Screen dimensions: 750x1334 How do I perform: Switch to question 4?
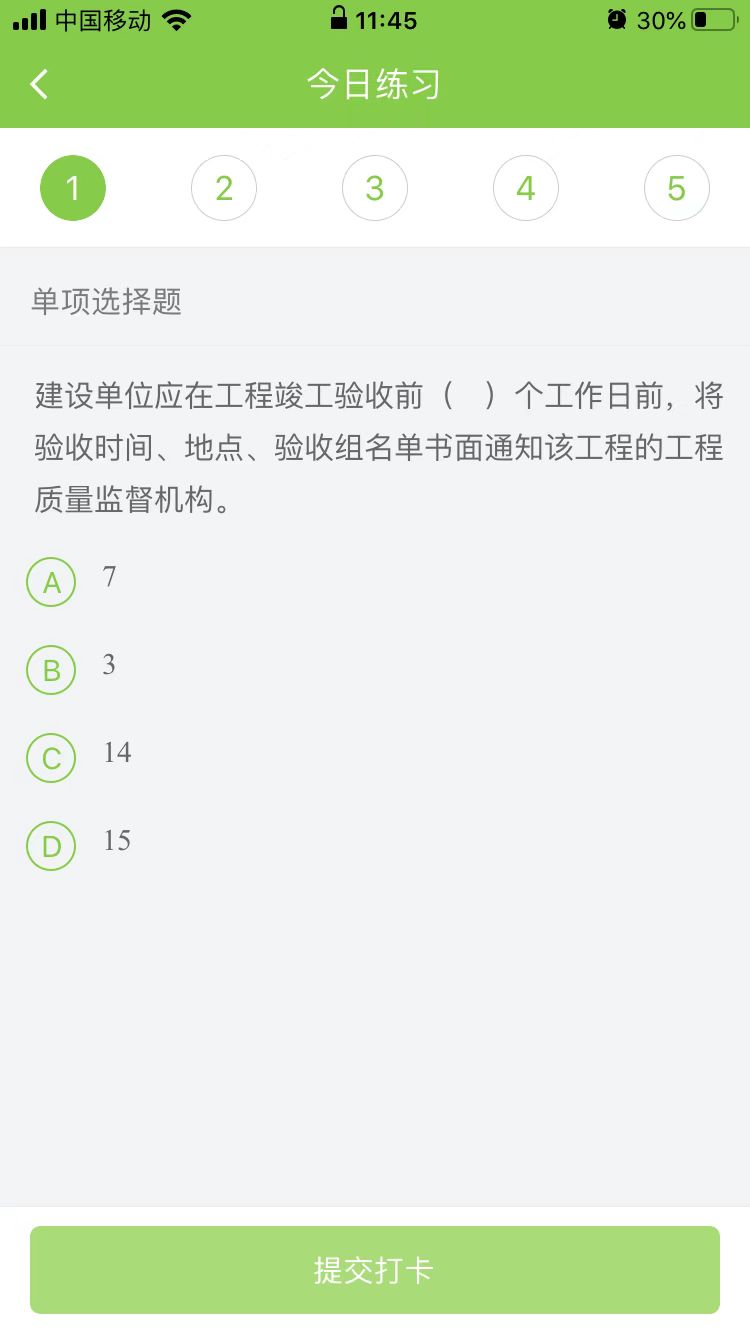click(526, 188)
